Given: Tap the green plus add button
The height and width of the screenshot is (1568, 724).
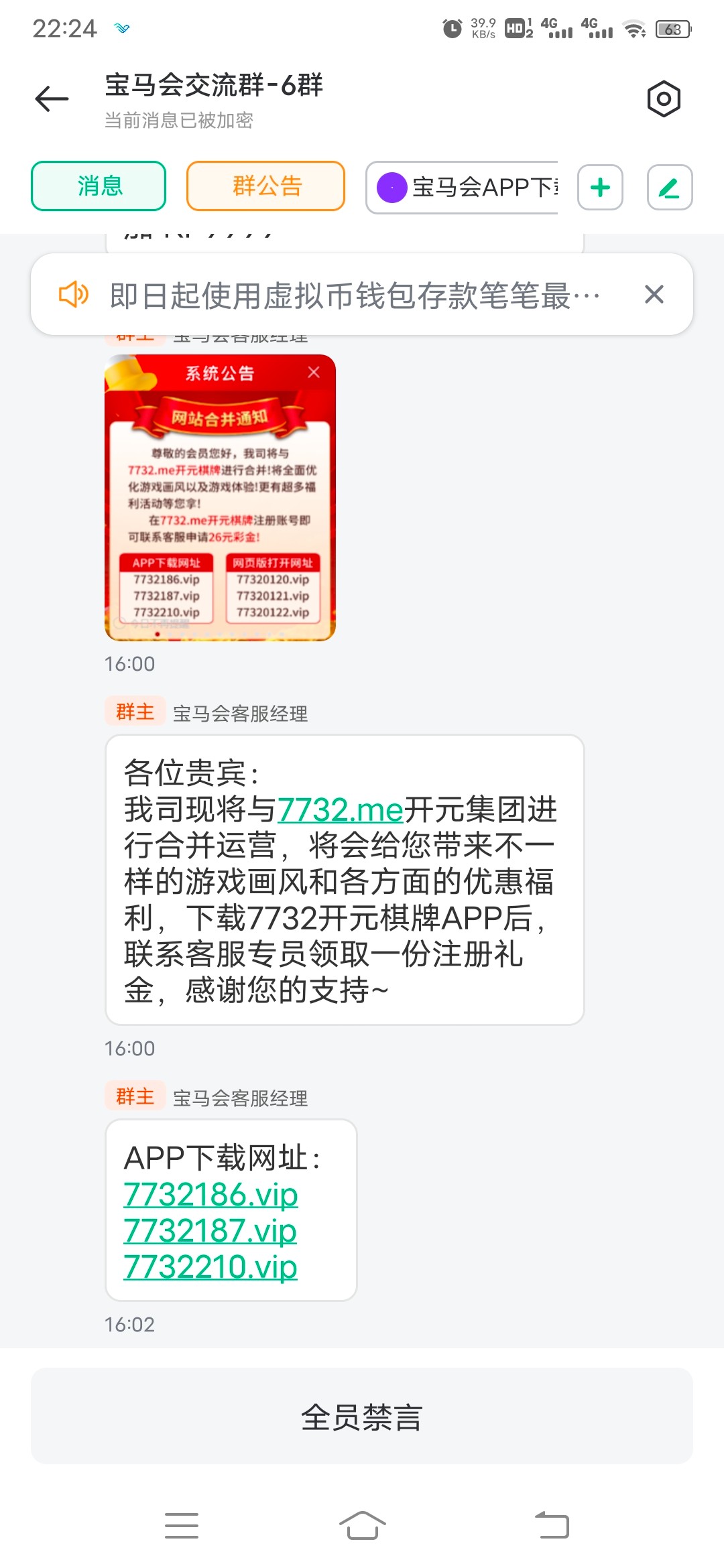Looking at the screenshot, I should [x=600, y=188].
